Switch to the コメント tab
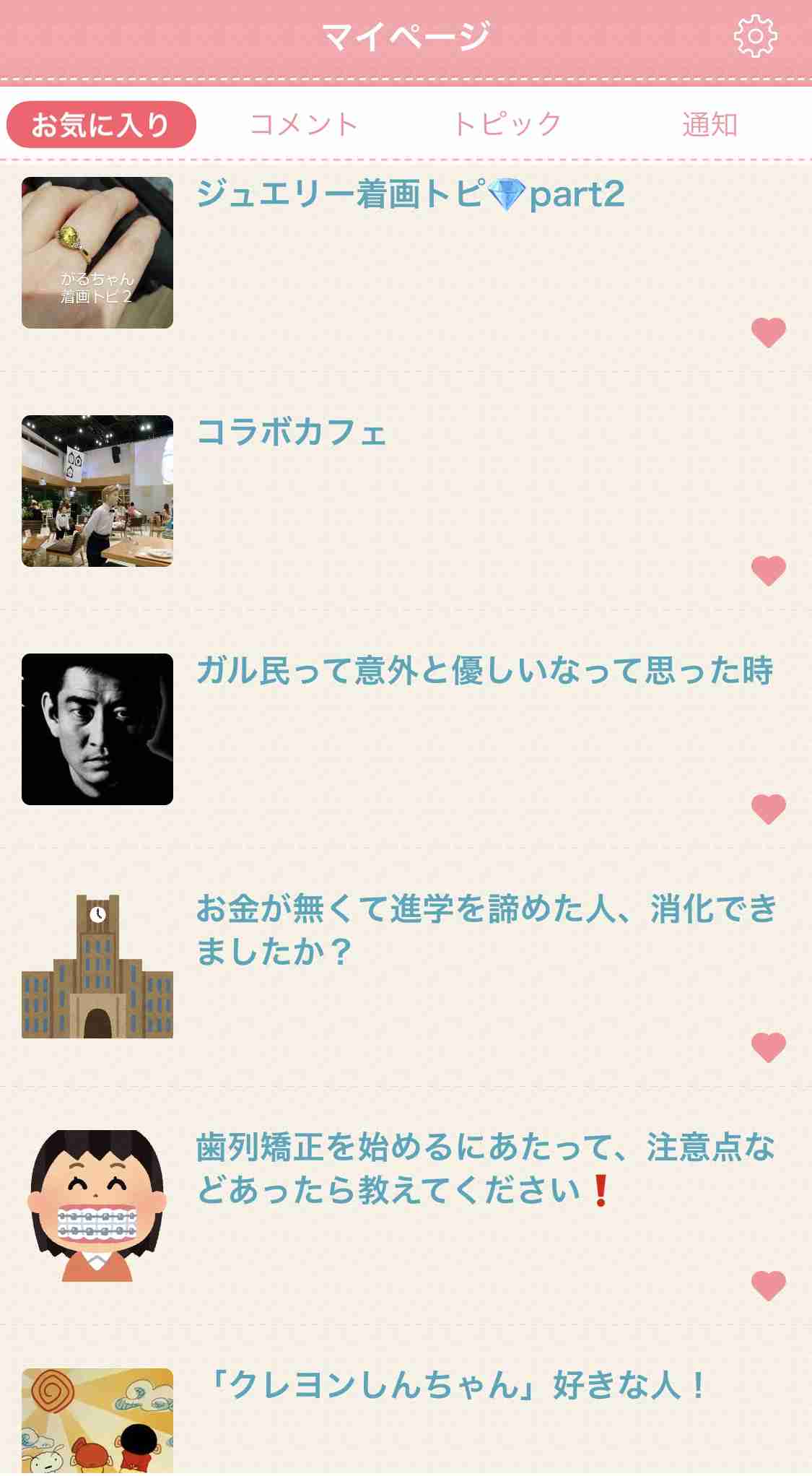 (x=303, y=124)
